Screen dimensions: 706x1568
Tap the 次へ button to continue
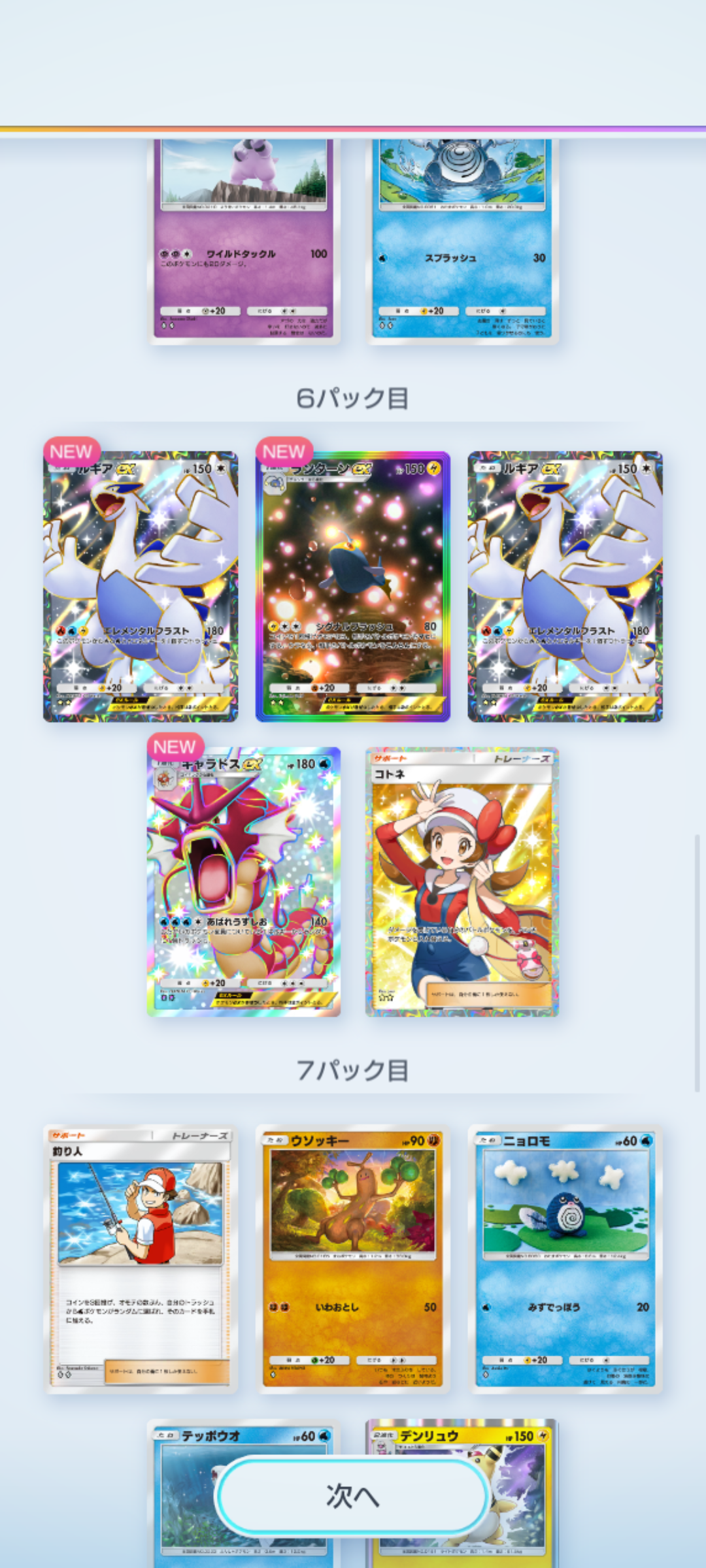pos(352,1495)
